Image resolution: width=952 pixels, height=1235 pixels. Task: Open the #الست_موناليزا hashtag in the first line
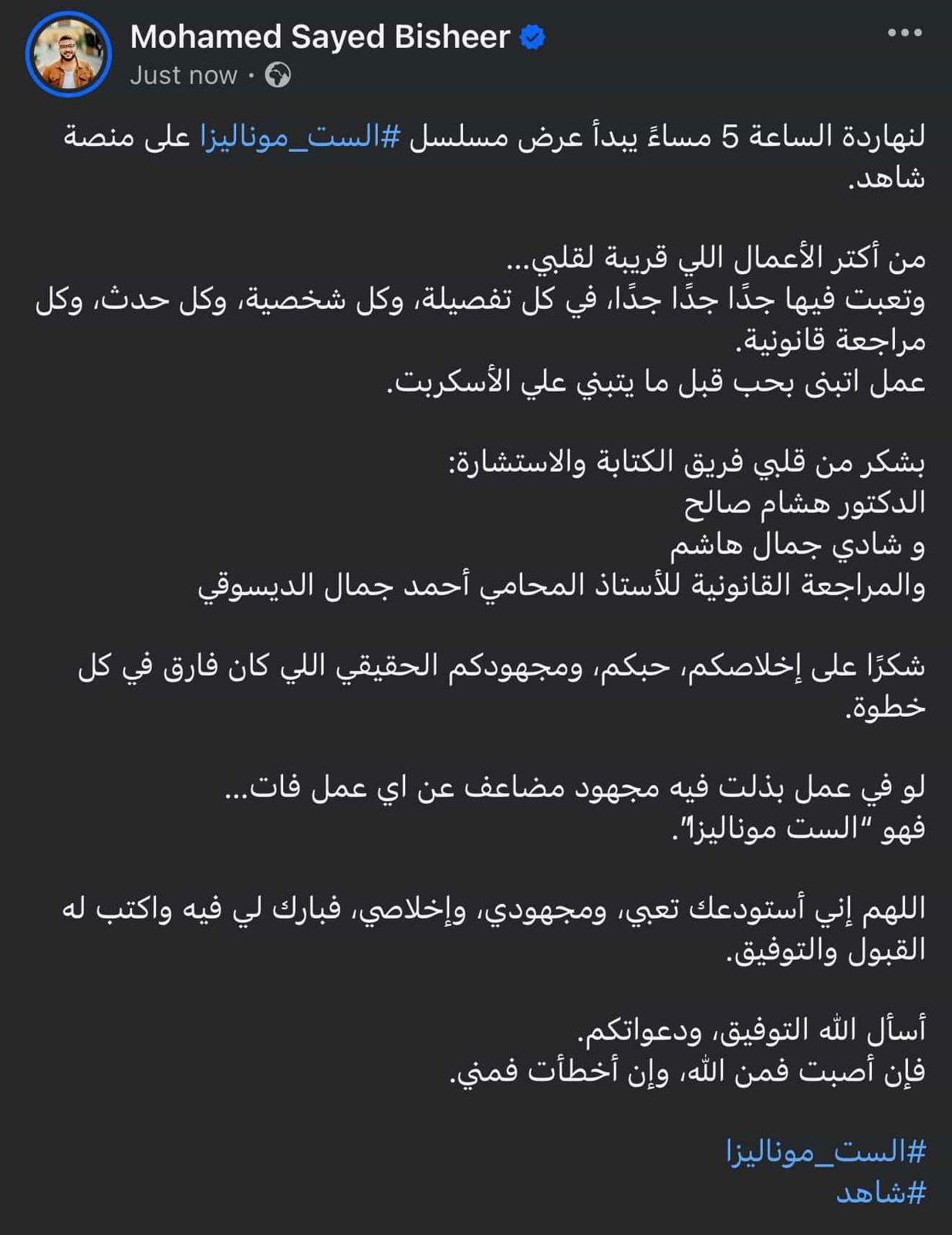tap(301, 137)
